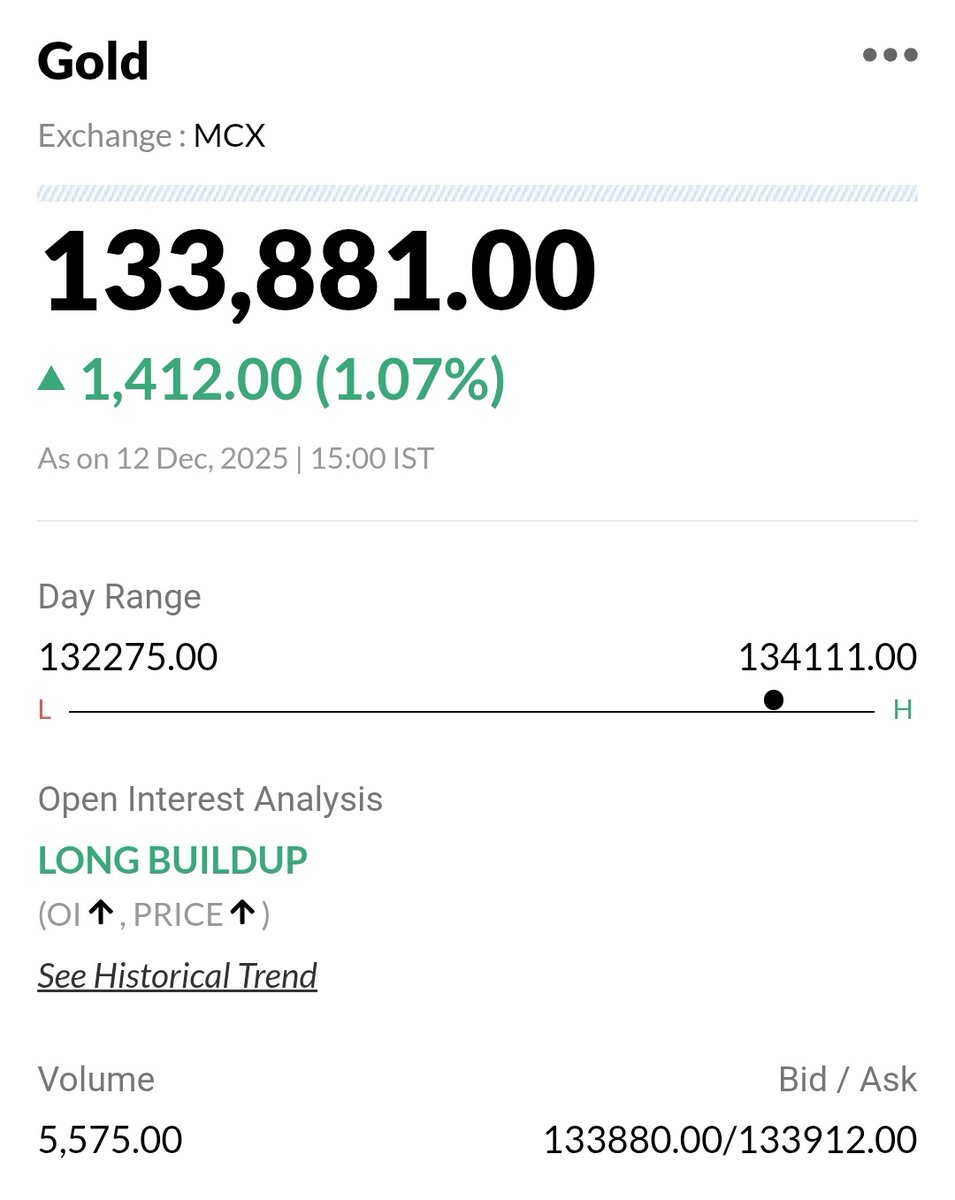Open the three-dot overflow menu
The height and width of the screenshot is (1200, 955).
coord(890,56)
